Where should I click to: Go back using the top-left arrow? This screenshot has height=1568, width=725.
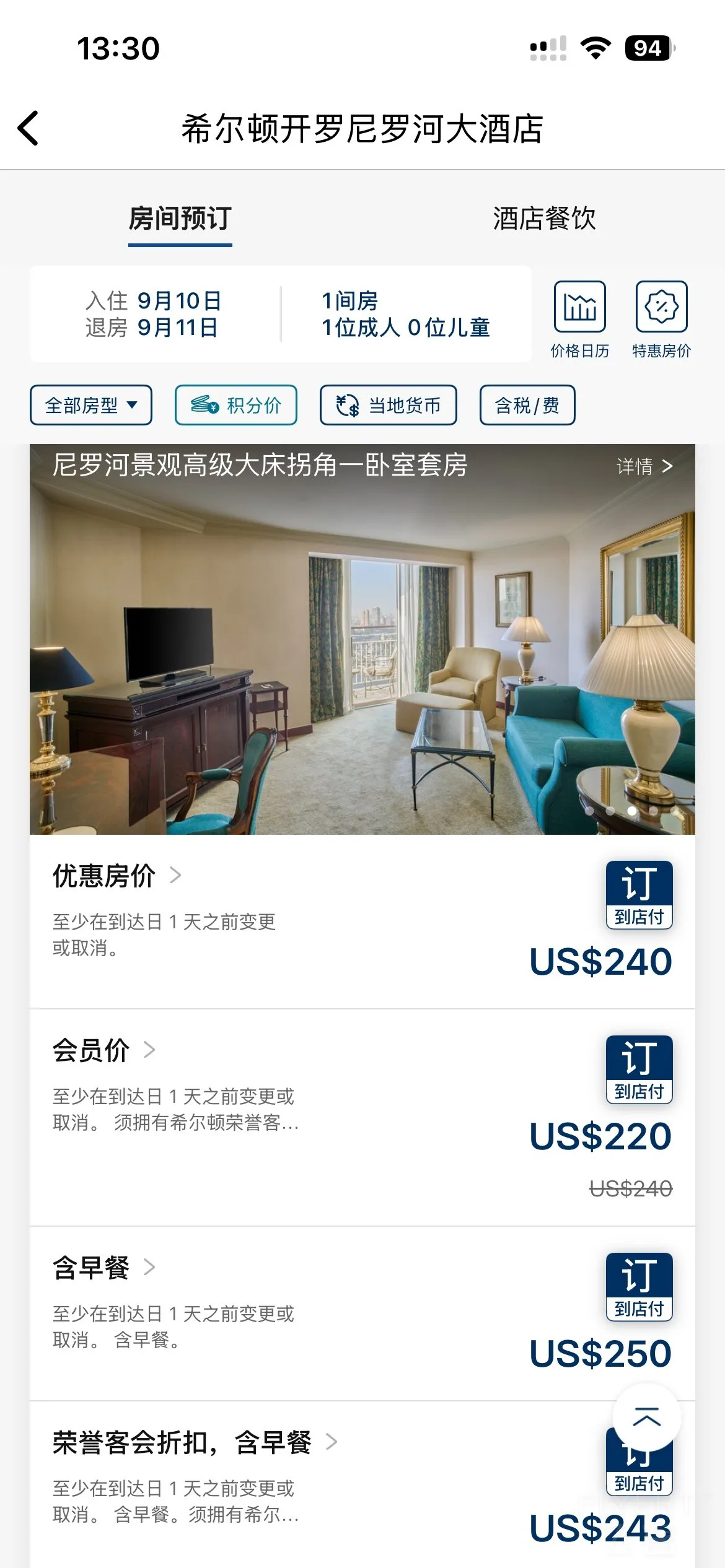[29, 128]
